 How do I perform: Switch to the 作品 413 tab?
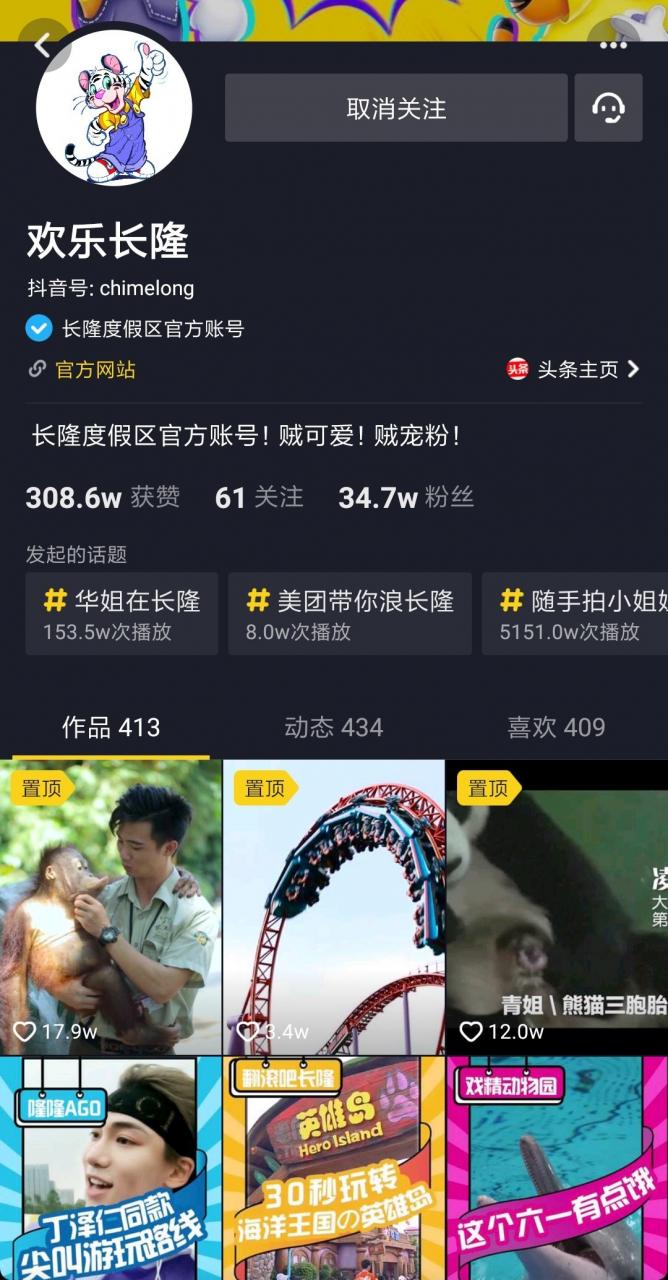click(x=111, y=728)
